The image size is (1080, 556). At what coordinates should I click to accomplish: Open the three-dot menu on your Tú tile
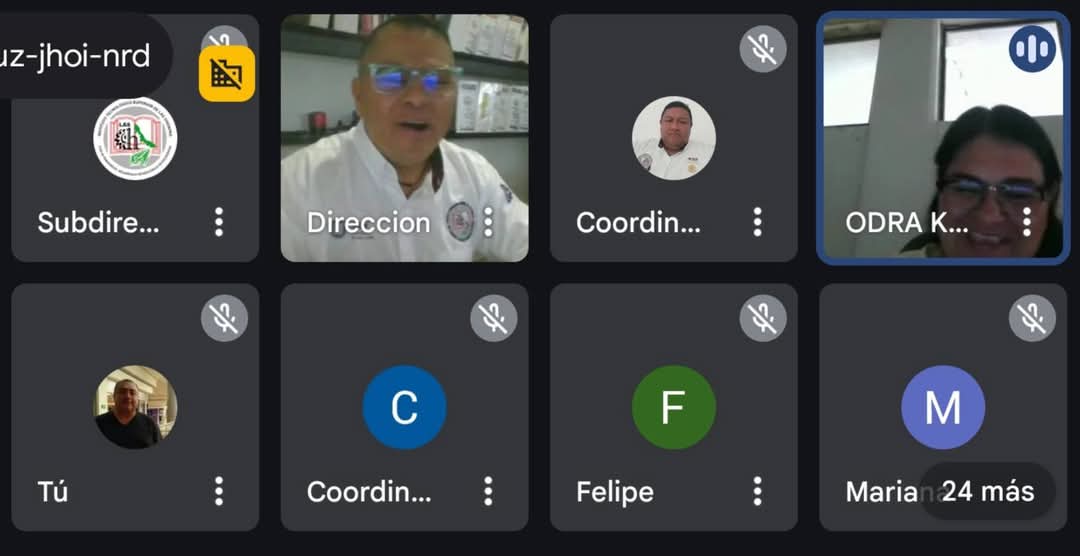coord(218,491)
